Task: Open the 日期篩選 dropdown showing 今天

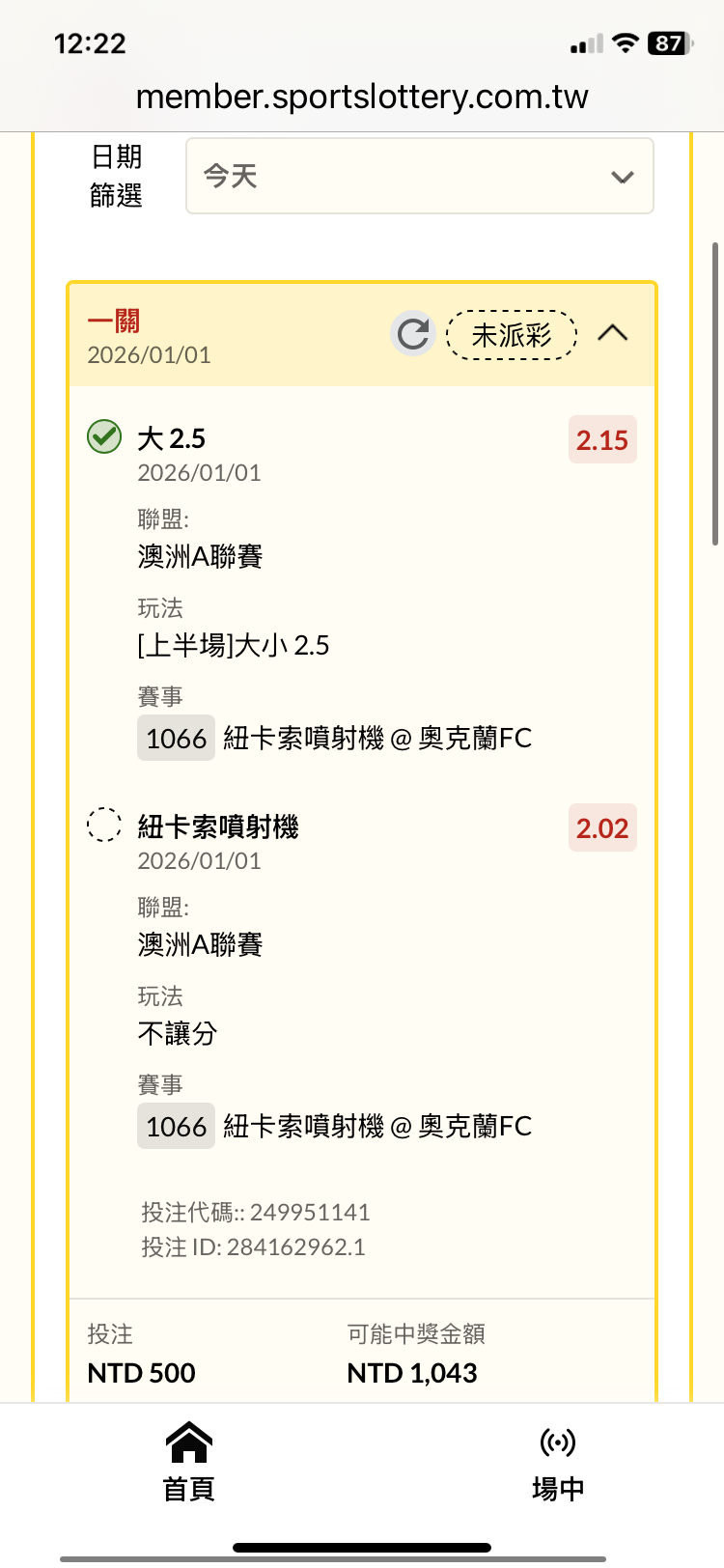Action: 419,176
